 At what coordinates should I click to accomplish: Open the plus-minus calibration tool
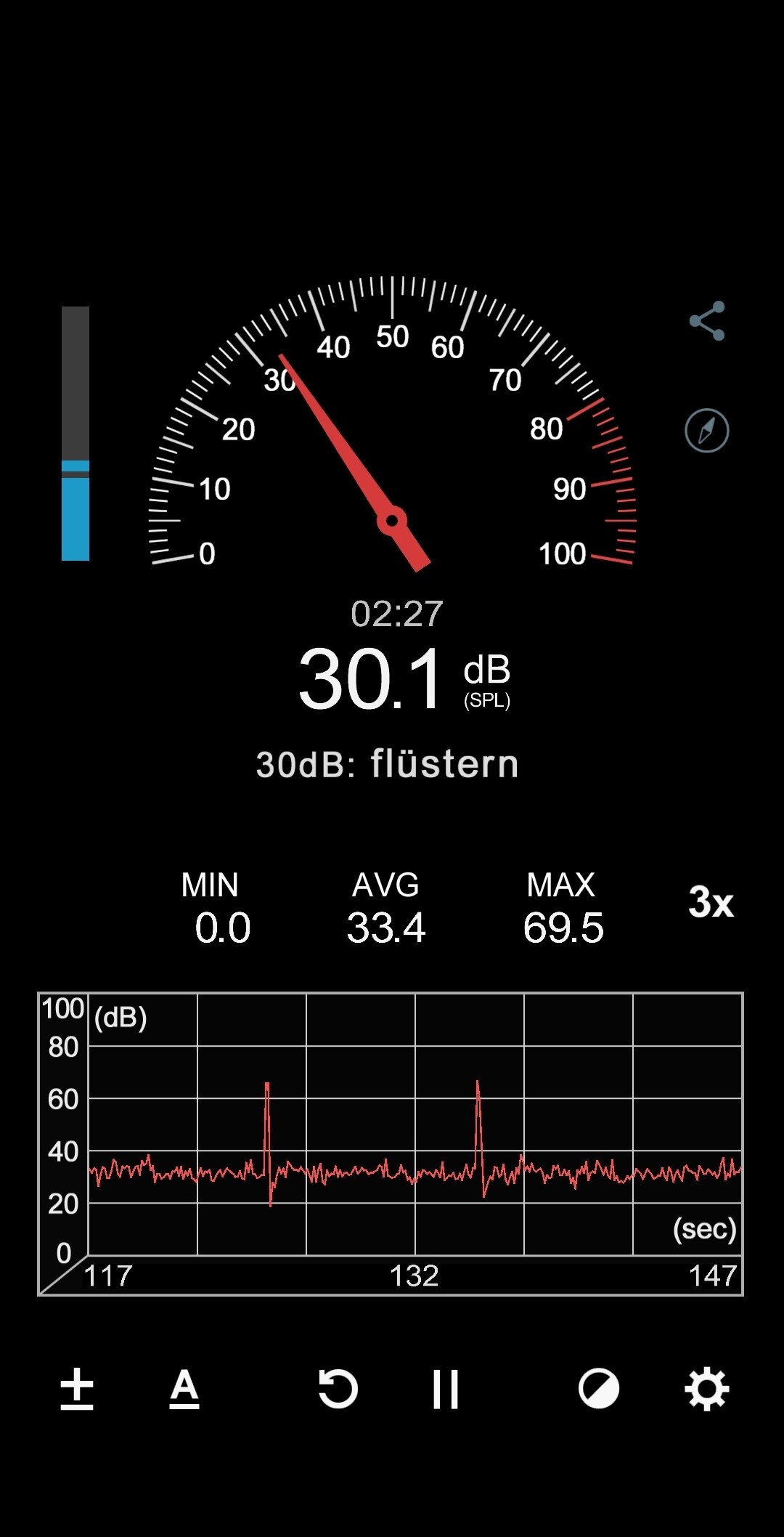point(77,1389)
